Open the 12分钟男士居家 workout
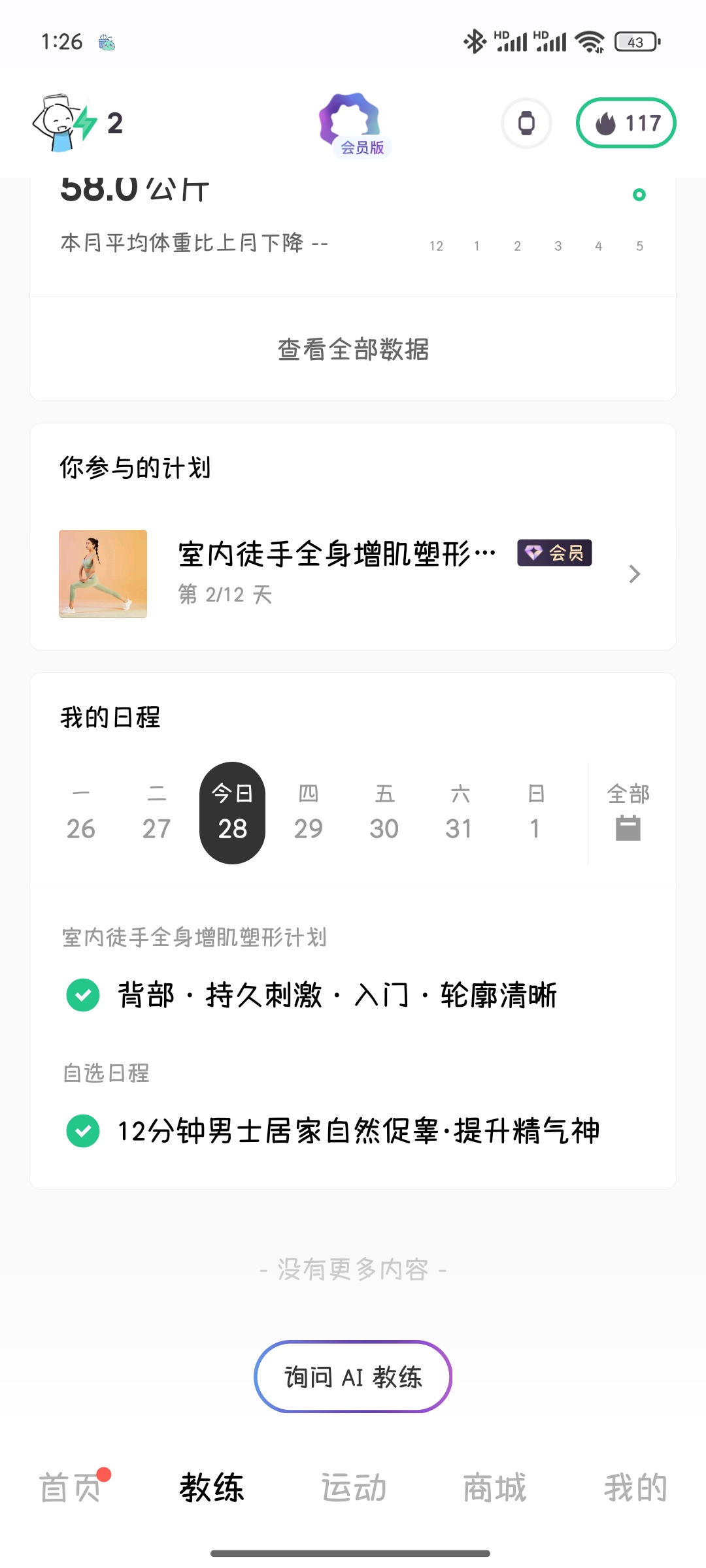Image resolution: width=706 pixels, height=1568 pixels. [x=358, y=1131]
